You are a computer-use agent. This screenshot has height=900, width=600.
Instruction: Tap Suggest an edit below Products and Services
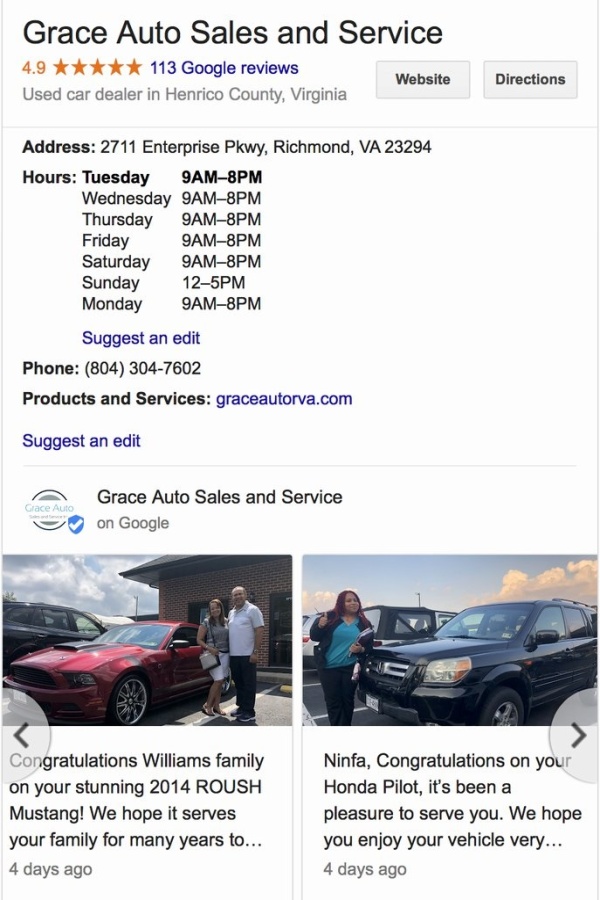pos(81,440)
